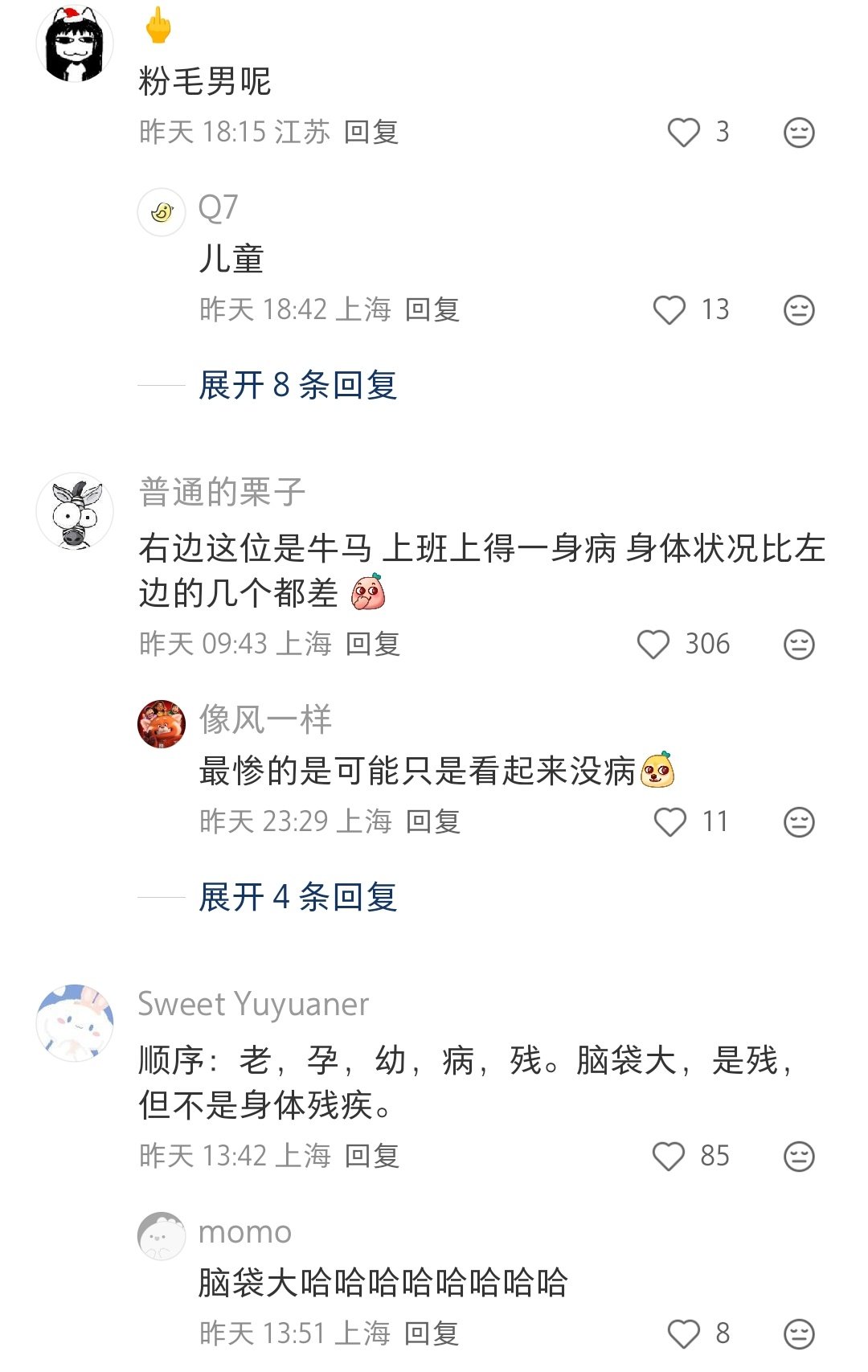868x1372 pixels.
Task: Expand the 4 hidden replies
Action: click(x=298, y=898)
